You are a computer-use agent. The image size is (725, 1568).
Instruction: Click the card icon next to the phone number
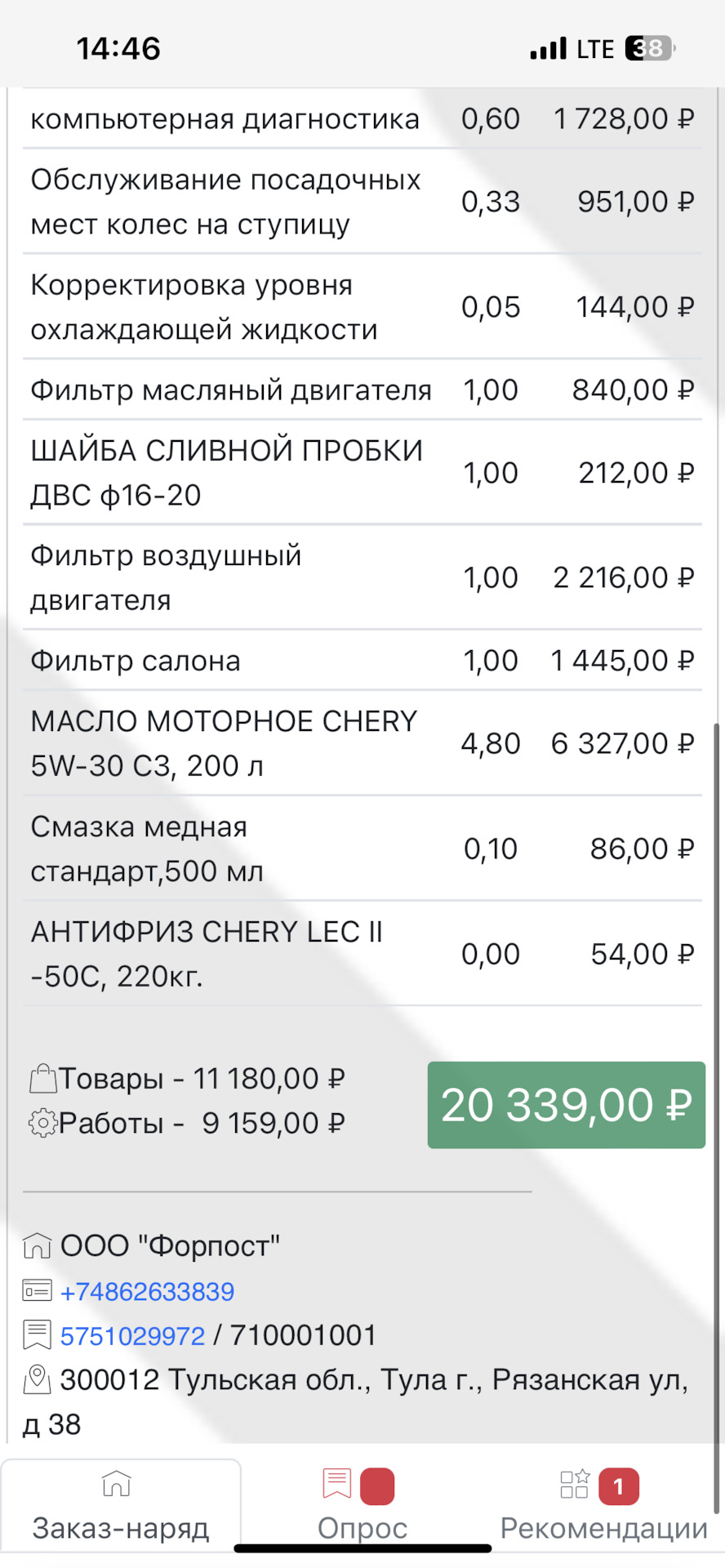[x=33, y=1289]
